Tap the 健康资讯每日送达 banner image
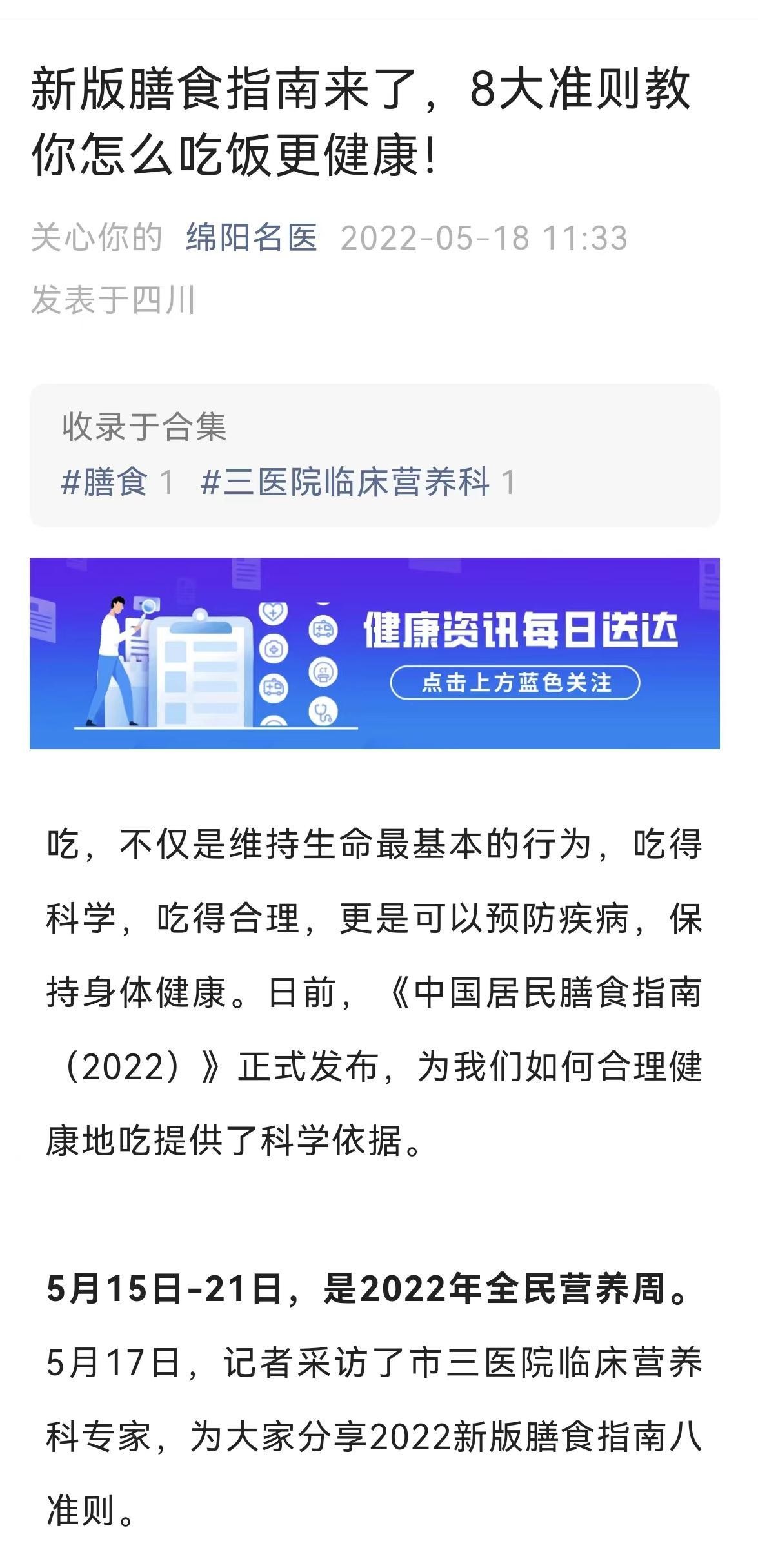 [x=374, y=652]
